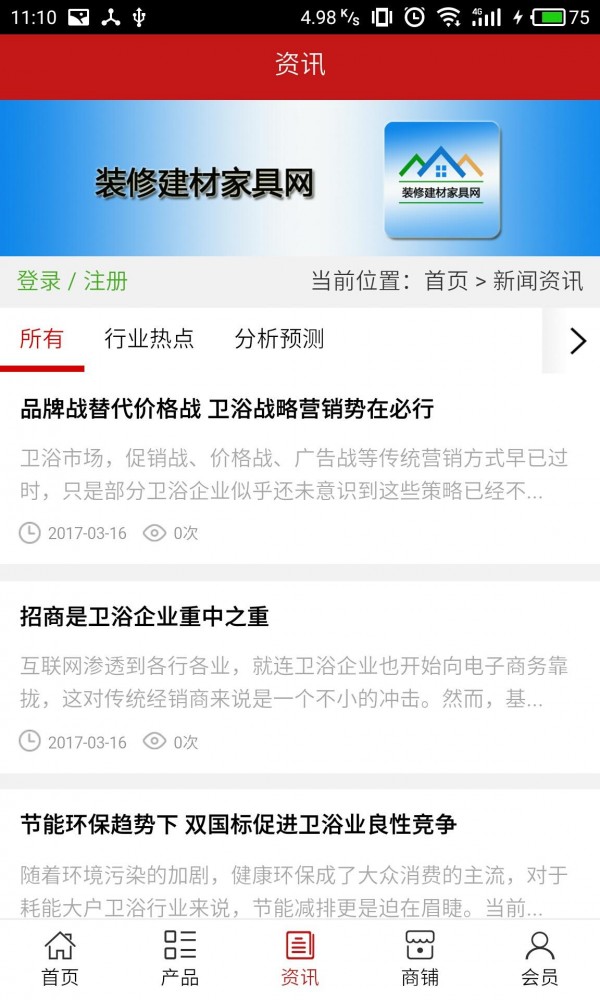Viewport: 600px width, 1000px height.
Task: Open the 商铺 tab
Action: tap(420, 958)
